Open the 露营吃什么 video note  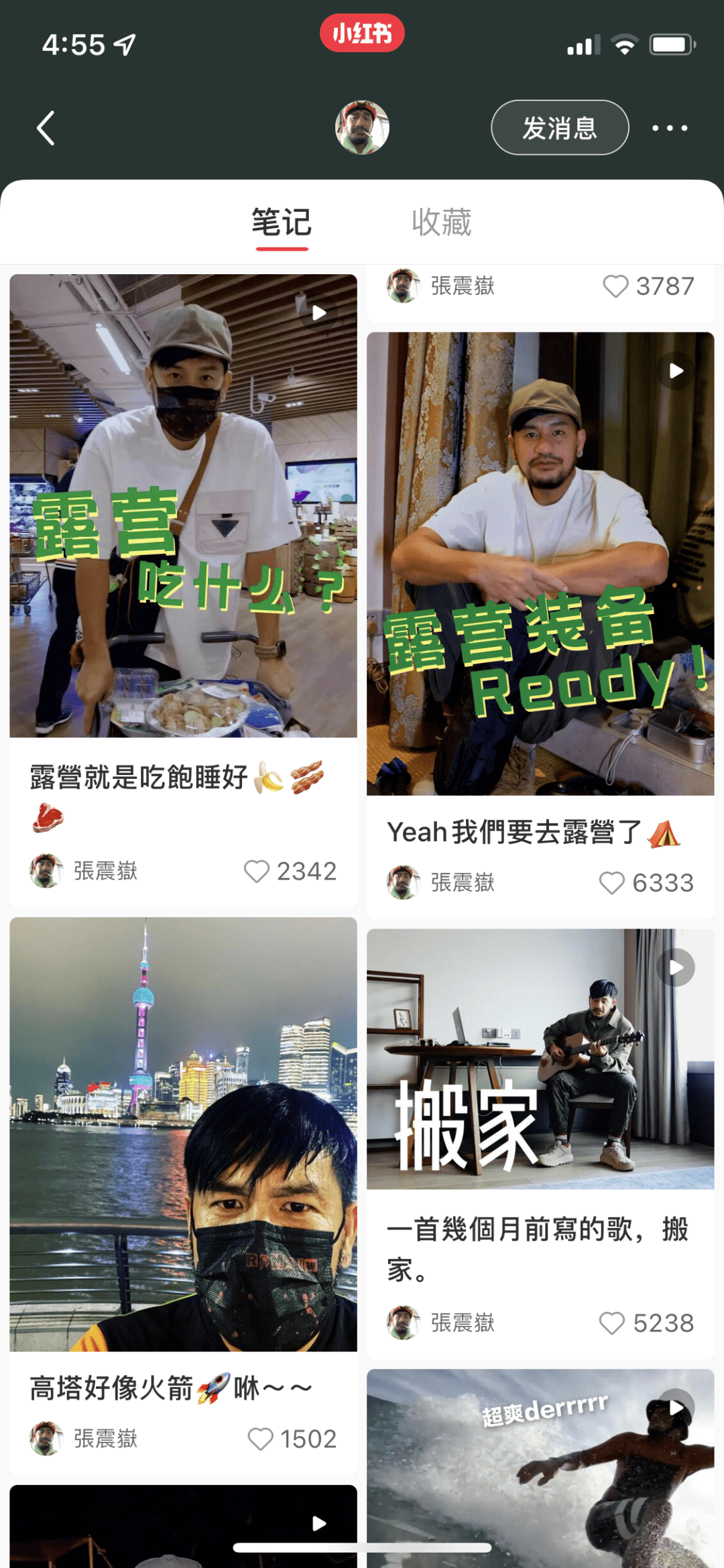[183, 505]
